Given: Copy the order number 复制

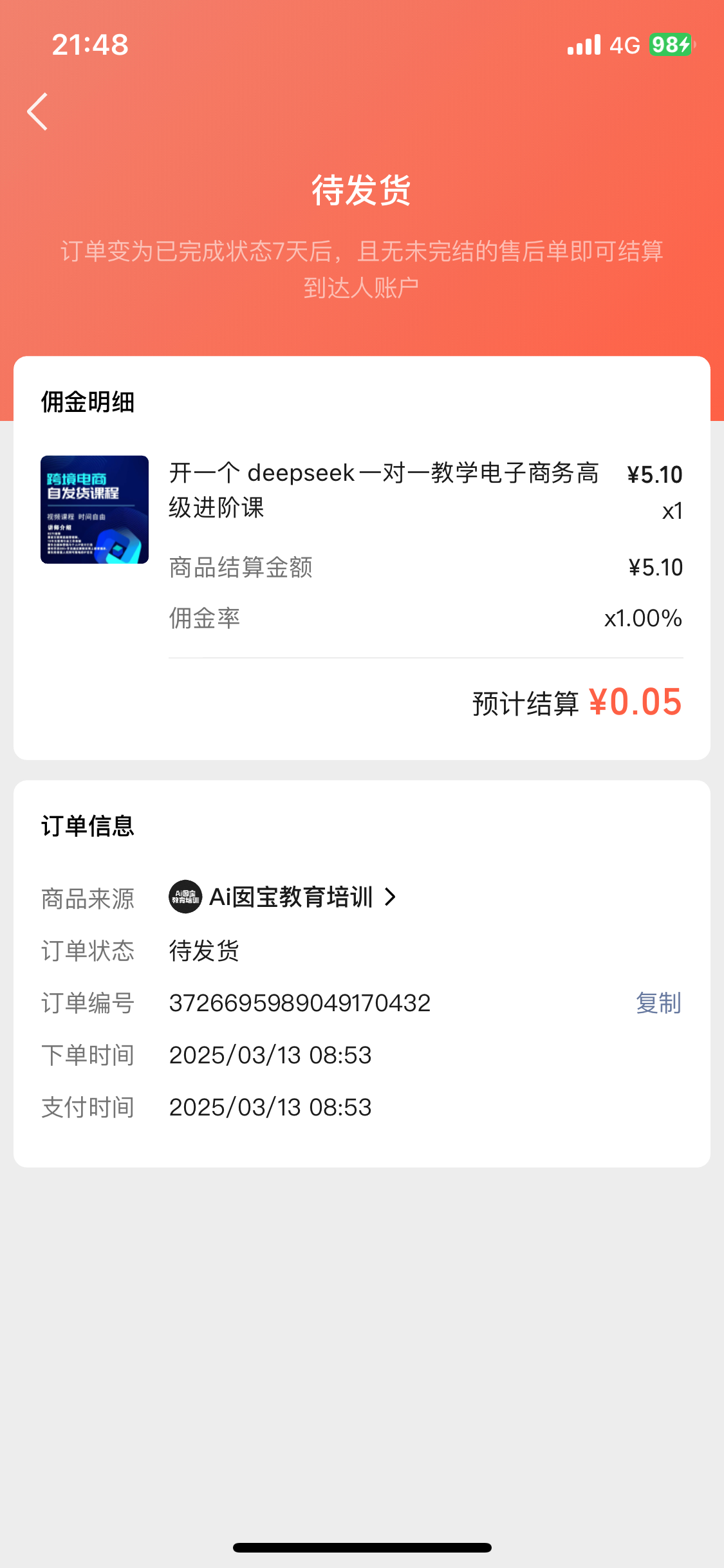Looking at the screenshot, I should tap(658, 1003).
